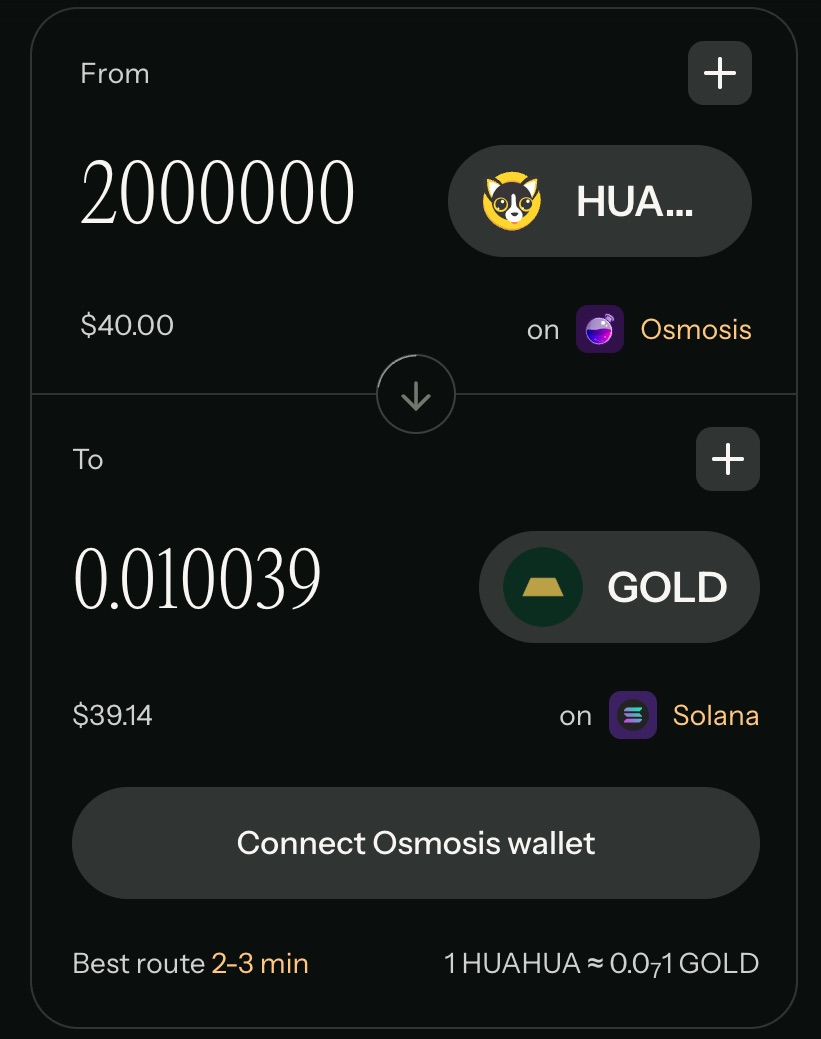Edit the 2000000 From amount
The width and height of the screenshot is (821, 1039).
(x=218, y=193)
